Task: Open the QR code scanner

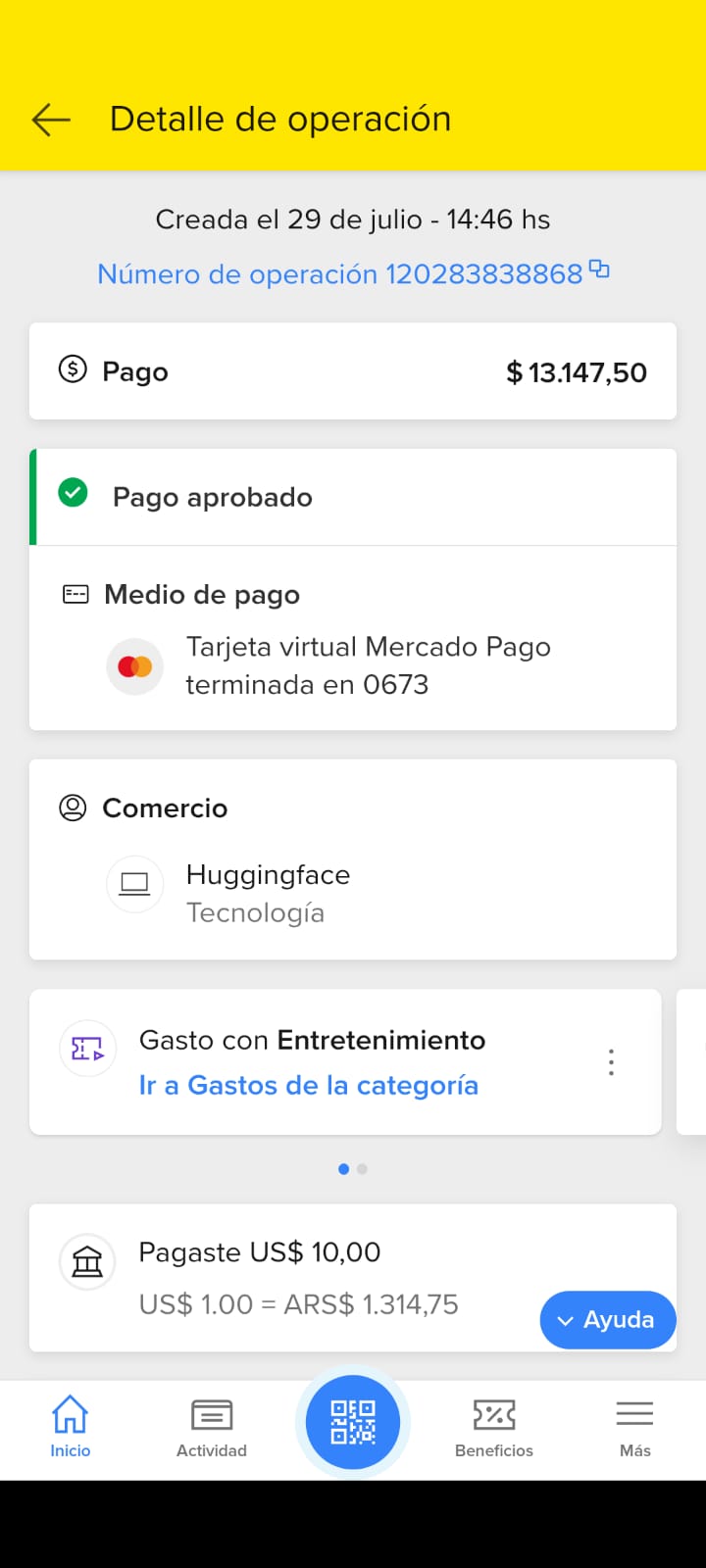Action: 353,1422
